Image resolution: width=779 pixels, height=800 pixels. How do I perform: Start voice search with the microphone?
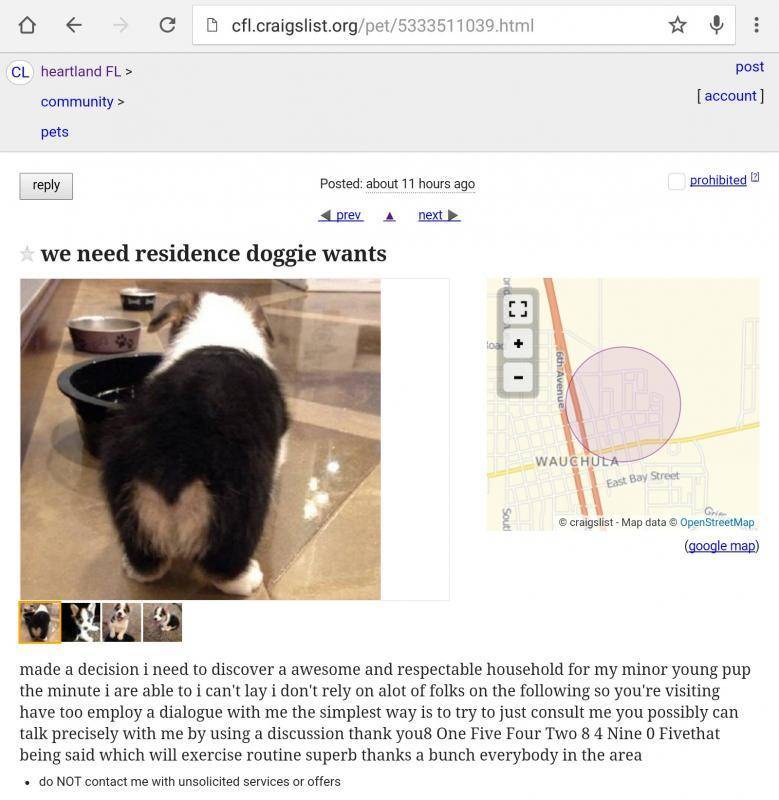click(716, 25)
